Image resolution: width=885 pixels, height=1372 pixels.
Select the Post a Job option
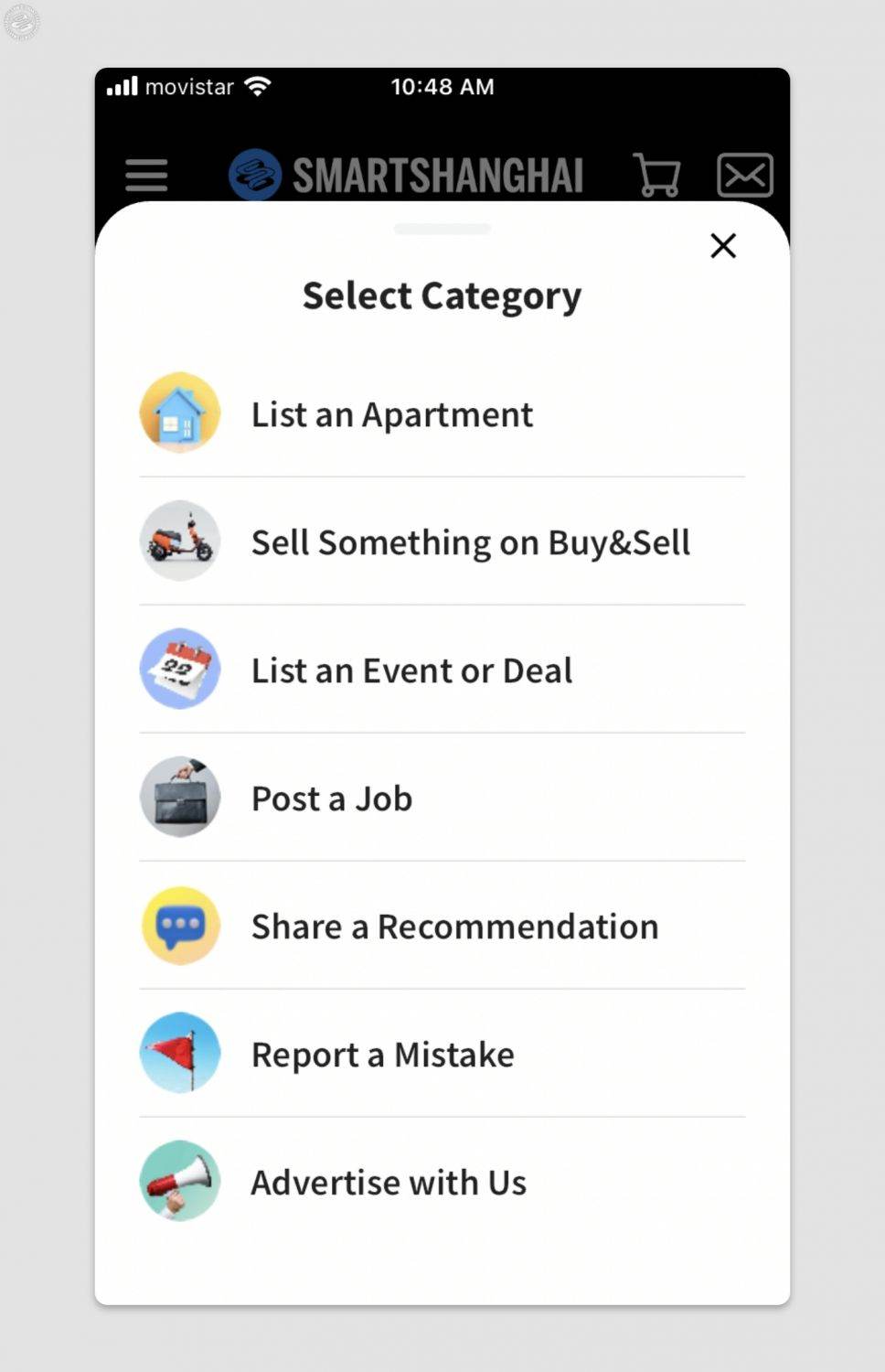click(331, 798)
